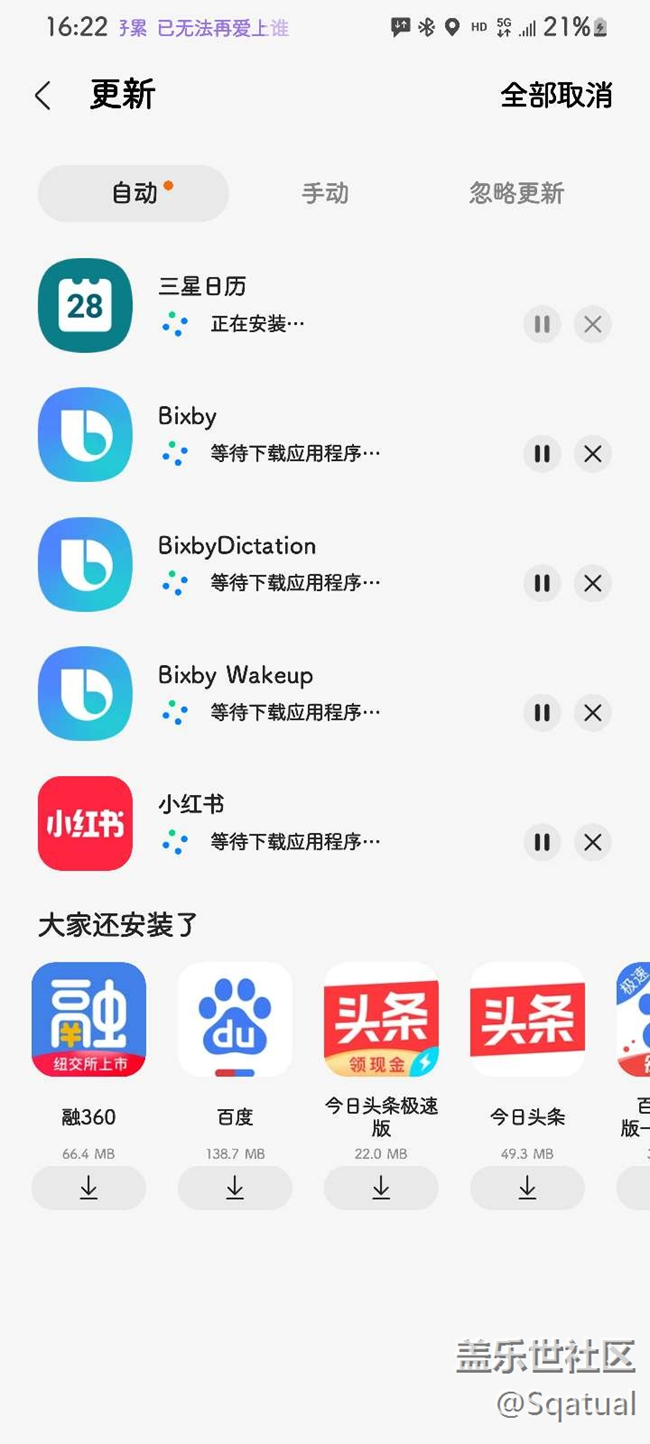This screenshot has height=1444, width=650.
Task: Cancel the Bixby Wakeup update
Action: [593, 713]
